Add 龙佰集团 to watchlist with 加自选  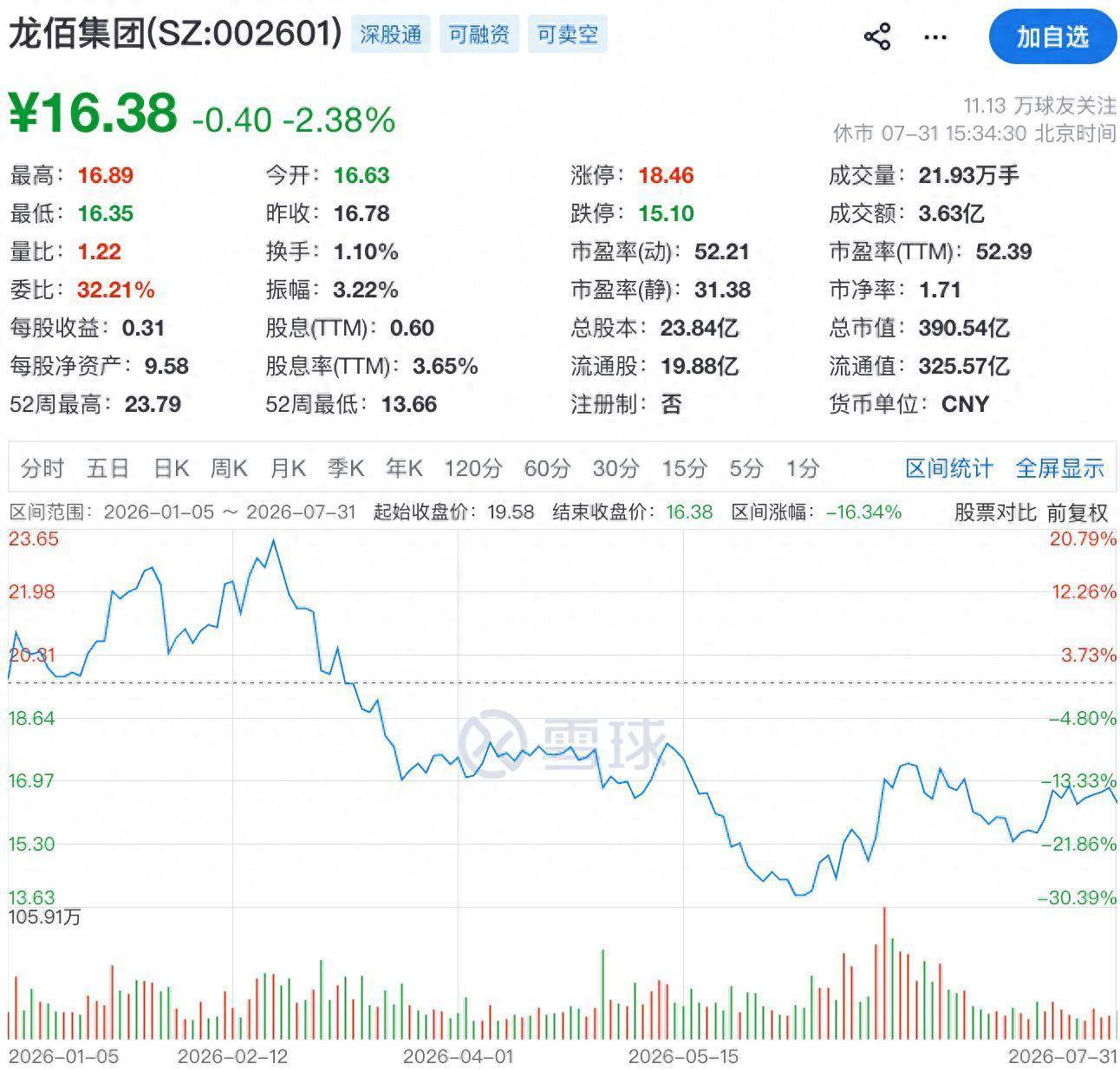(x=1052, y=36)
